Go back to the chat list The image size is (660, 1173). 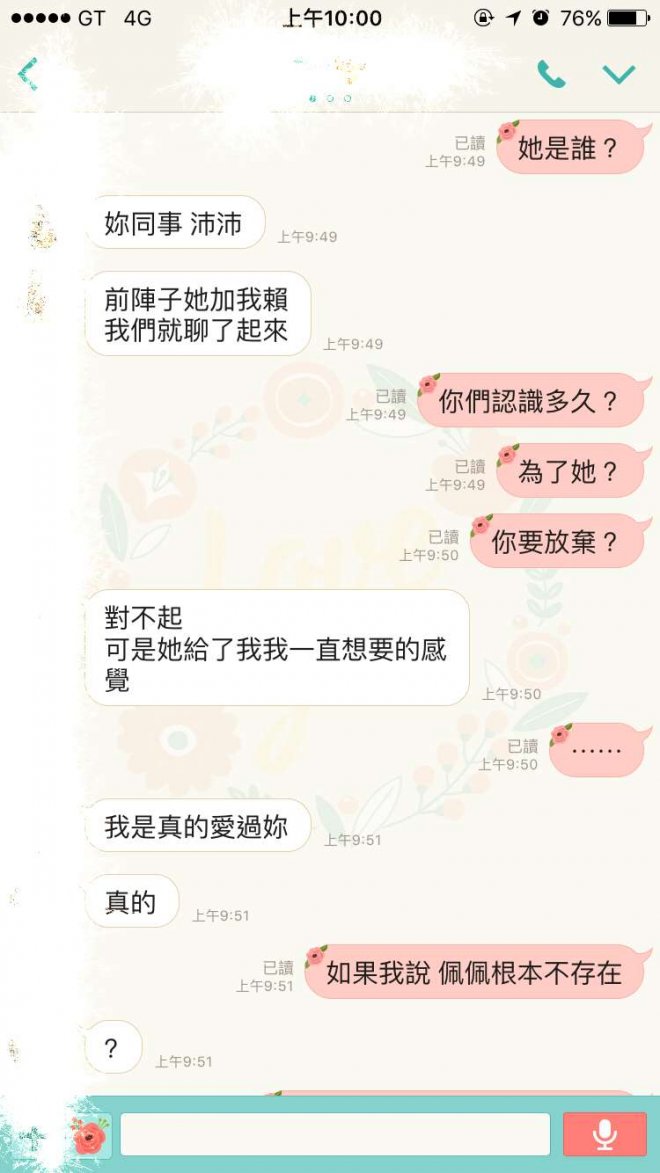(28, 73)
